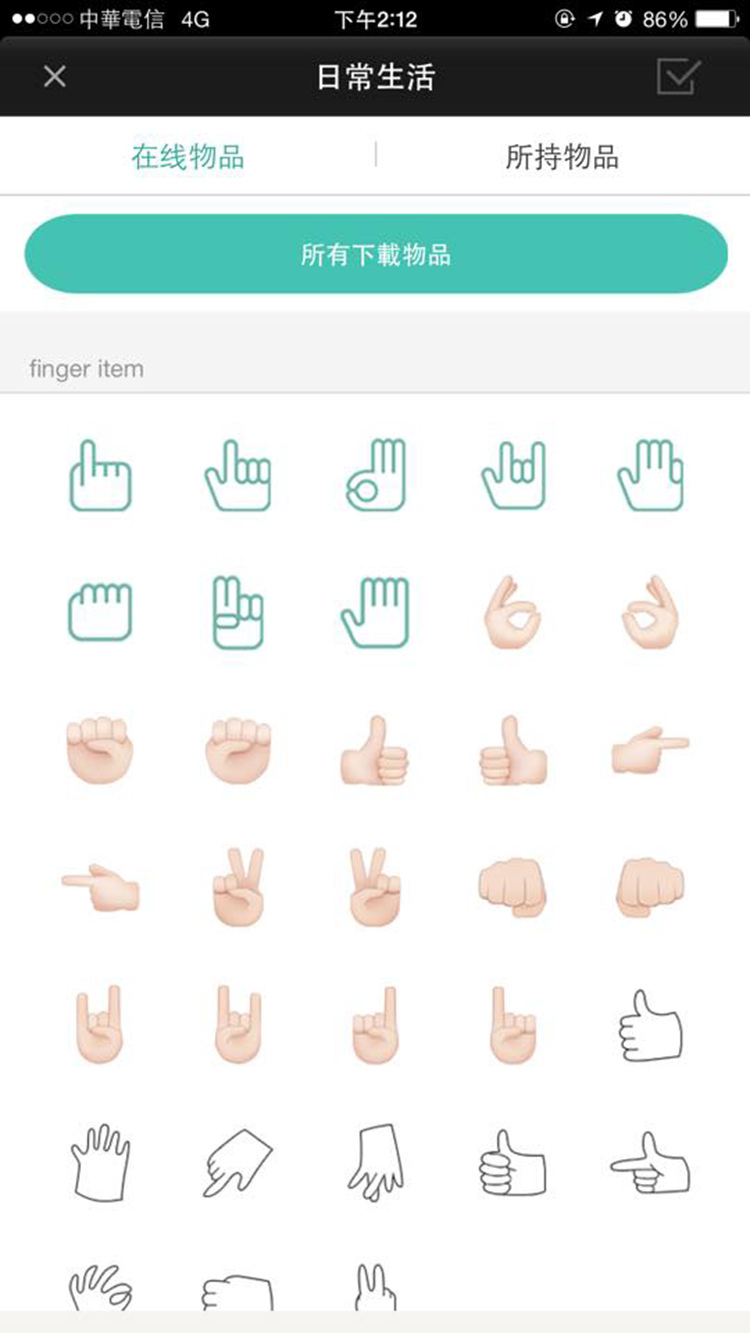
Task: Tap the 所有下載物品 button
Action: tap(375, 254)
